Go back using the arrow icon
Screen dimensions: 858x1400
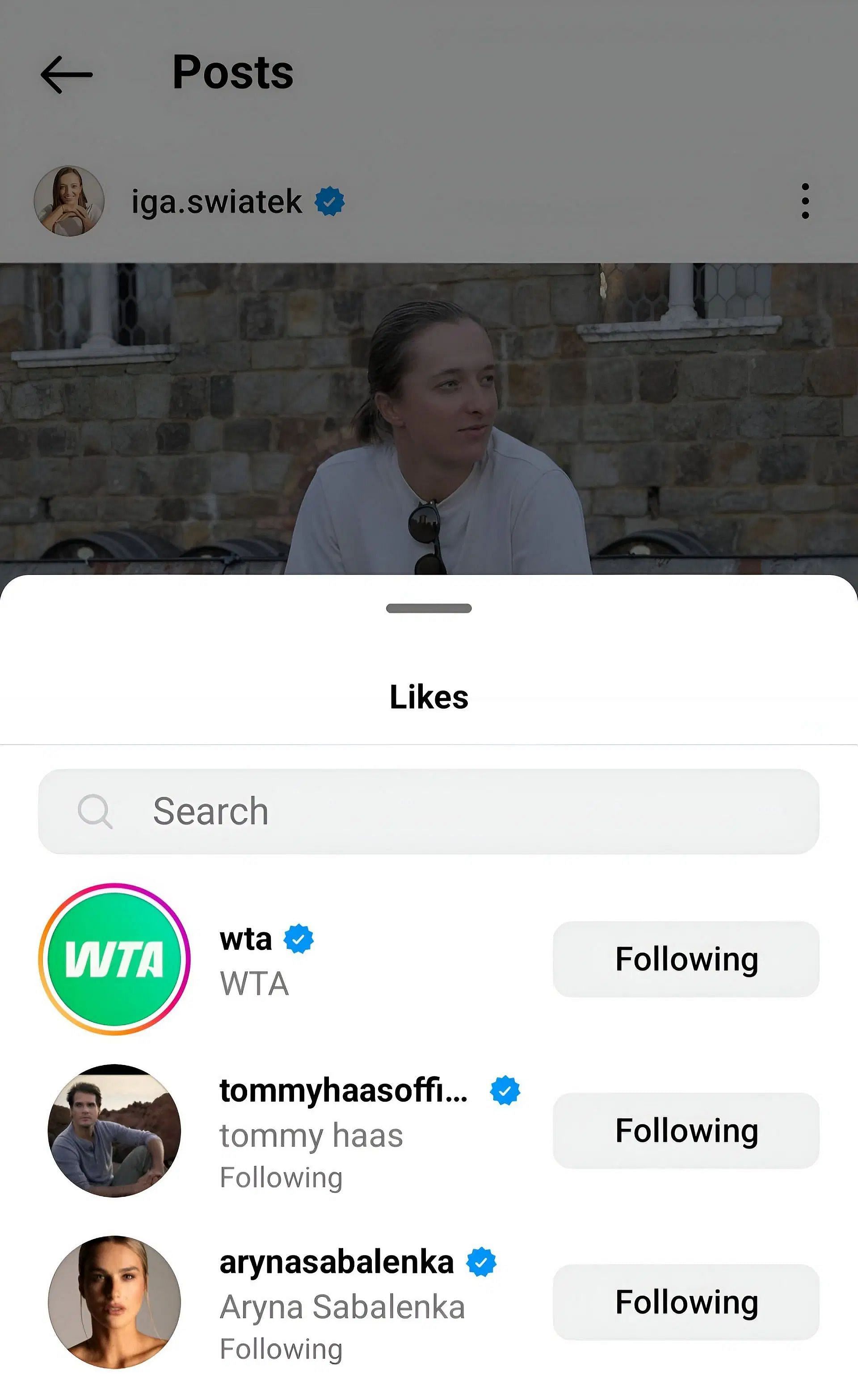point(67,75)
